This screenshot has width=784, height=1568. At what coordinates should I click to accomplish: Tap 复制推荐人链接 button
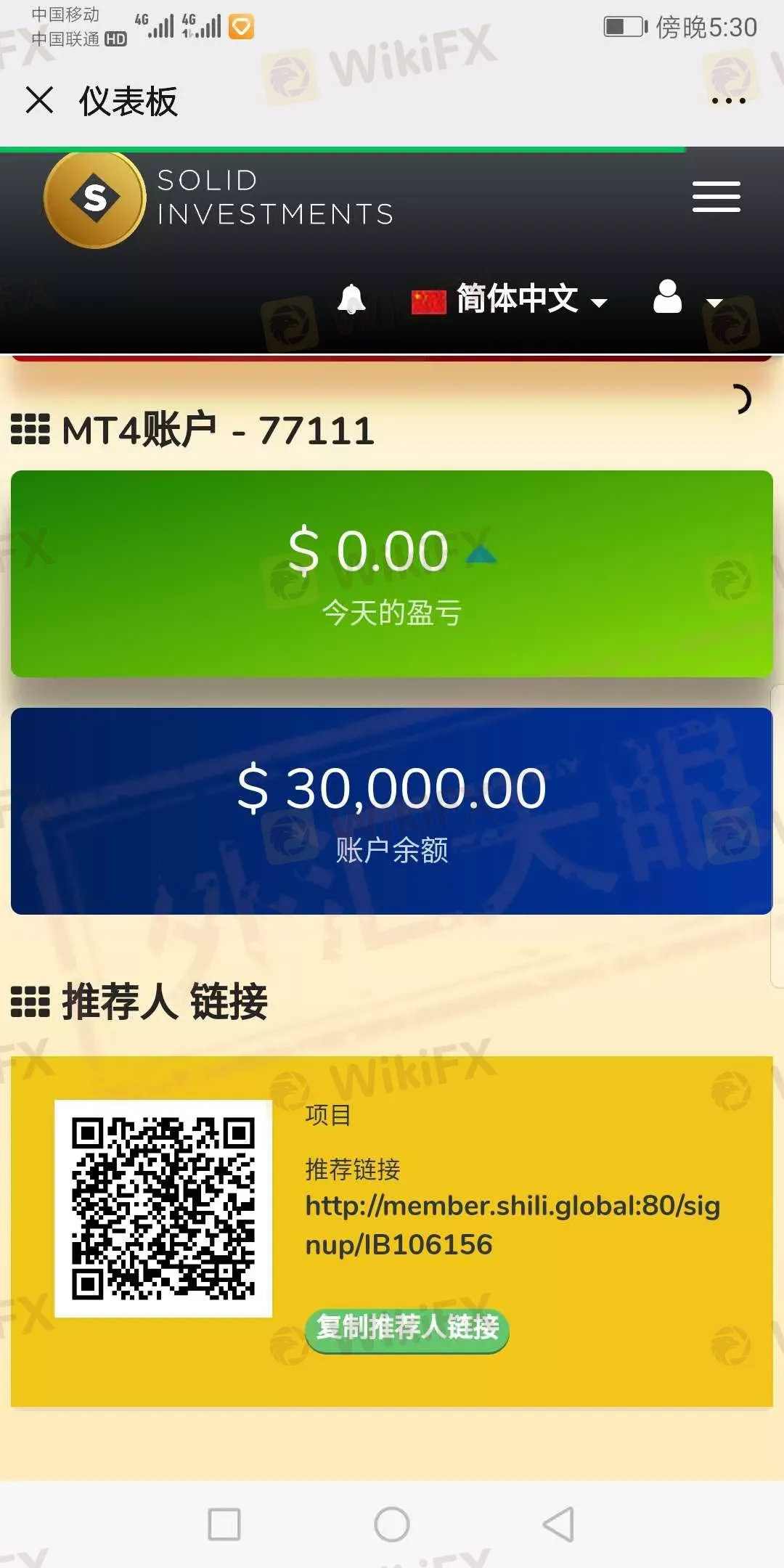click(x=407, y=1328)
